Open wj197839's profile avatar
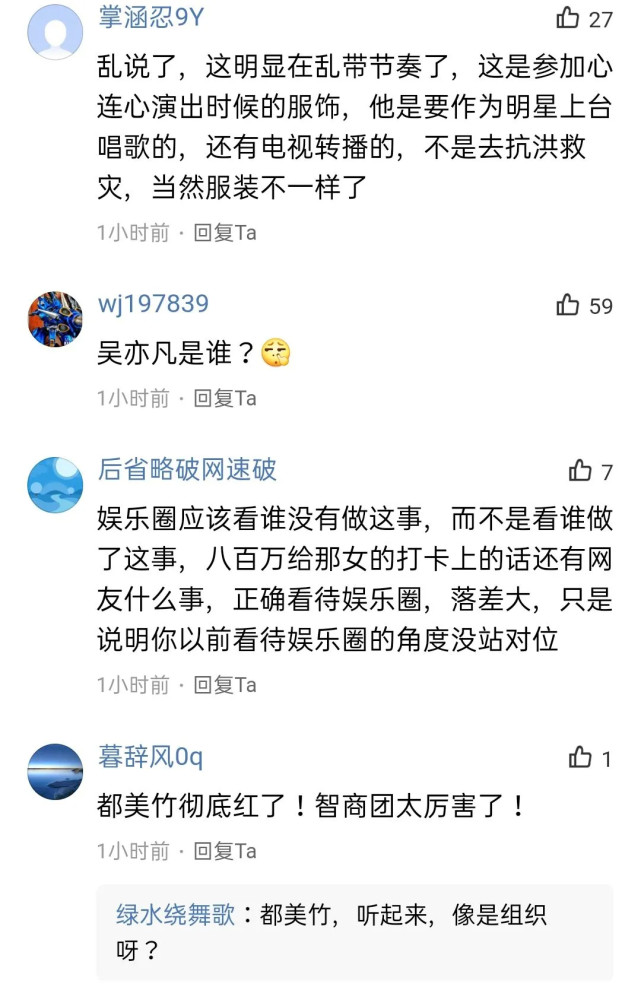 click(55, 319)
